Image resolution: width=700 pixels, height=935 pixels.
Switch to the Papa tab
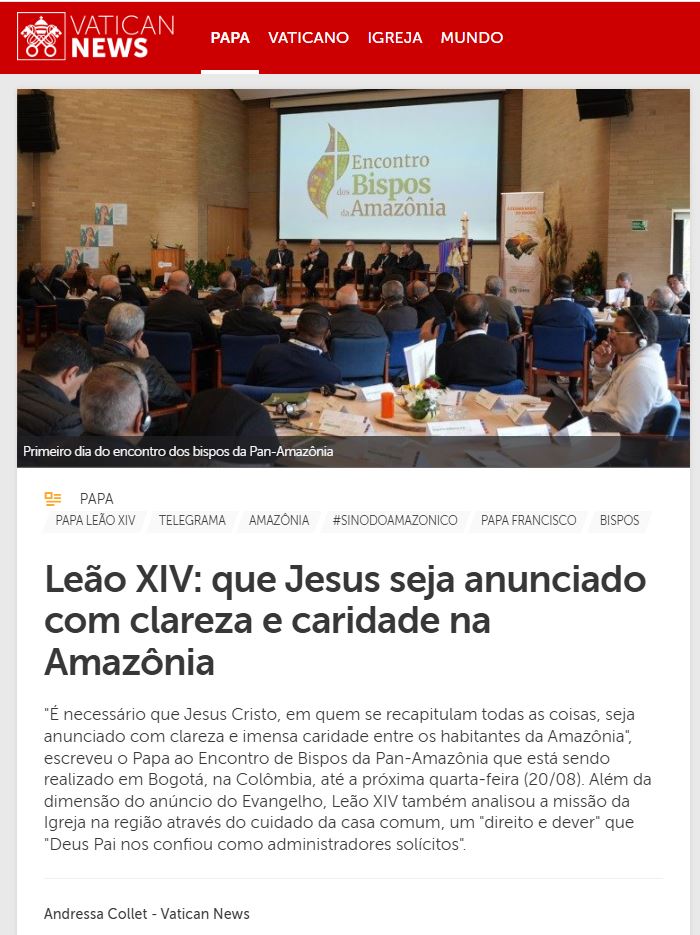[230, 38]
